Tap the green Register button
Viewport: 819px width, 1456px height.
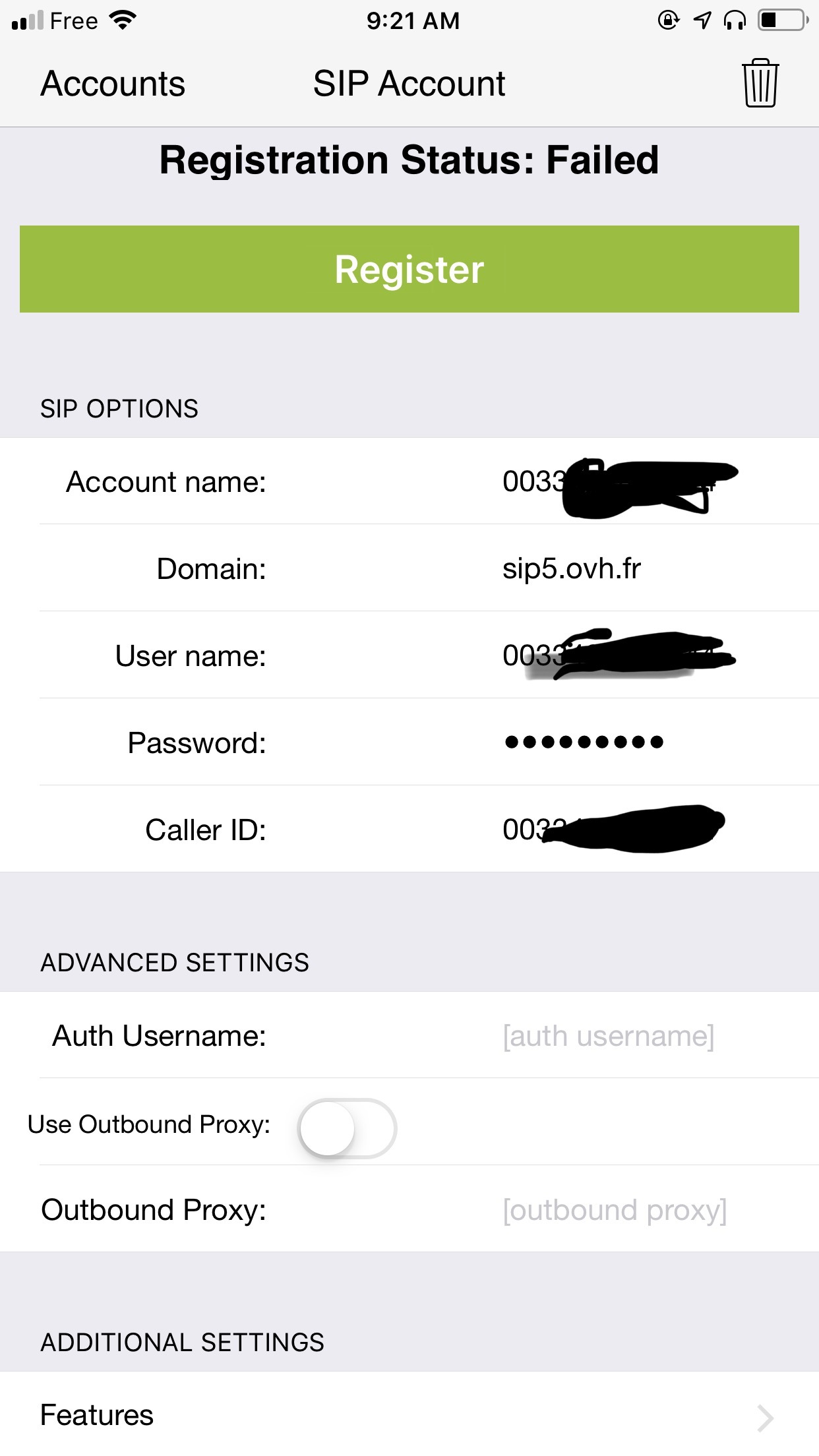pos(409,269)
